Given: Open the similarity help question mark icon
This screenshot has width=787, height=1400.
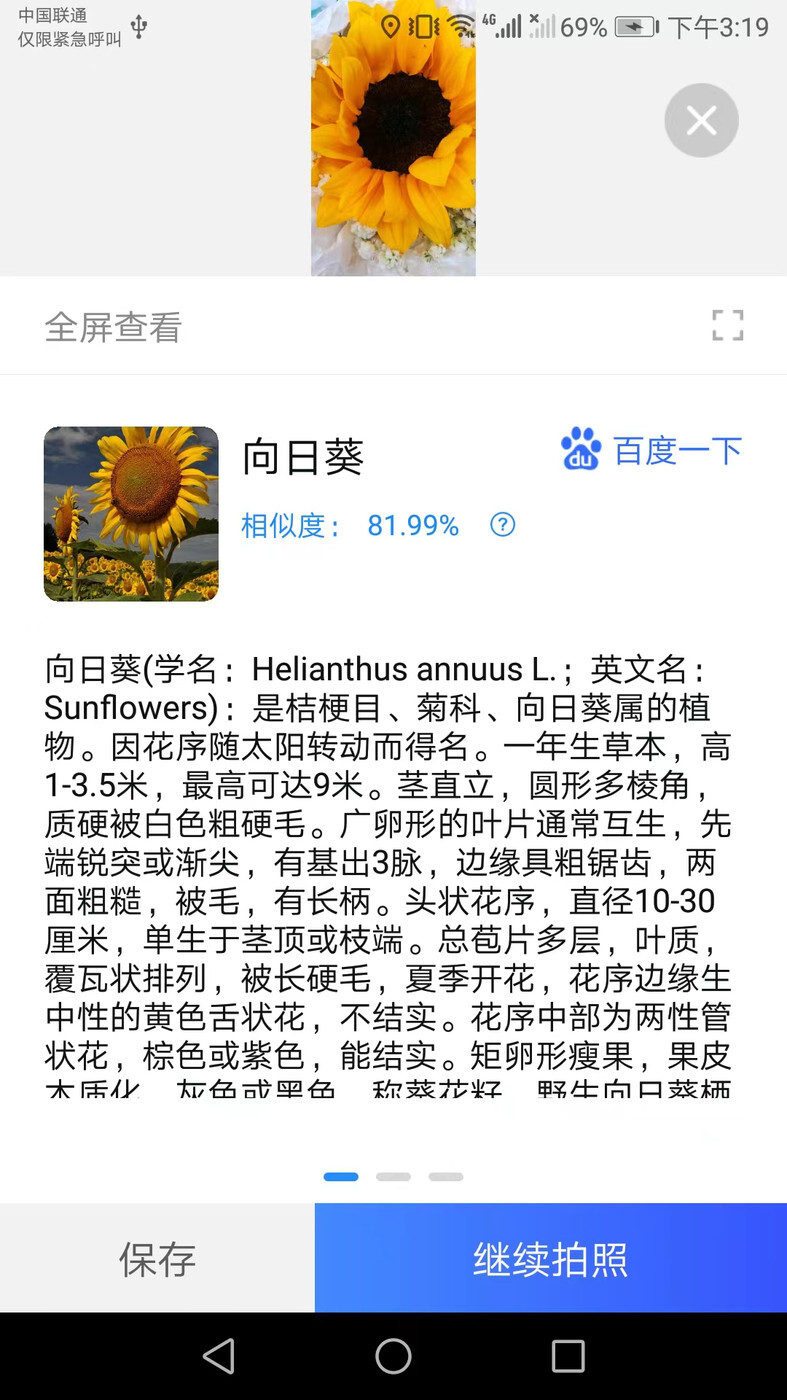Looking at the screenshot, I should pos(502,525).
